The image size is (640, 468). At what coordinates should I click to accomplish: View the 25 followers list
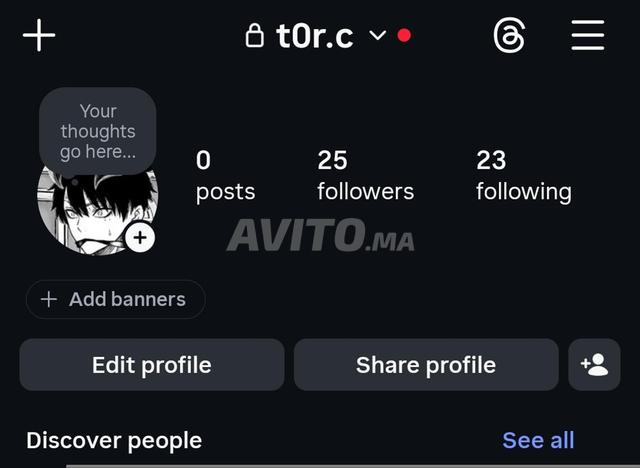pyautogui.click(x=365, y=175)
